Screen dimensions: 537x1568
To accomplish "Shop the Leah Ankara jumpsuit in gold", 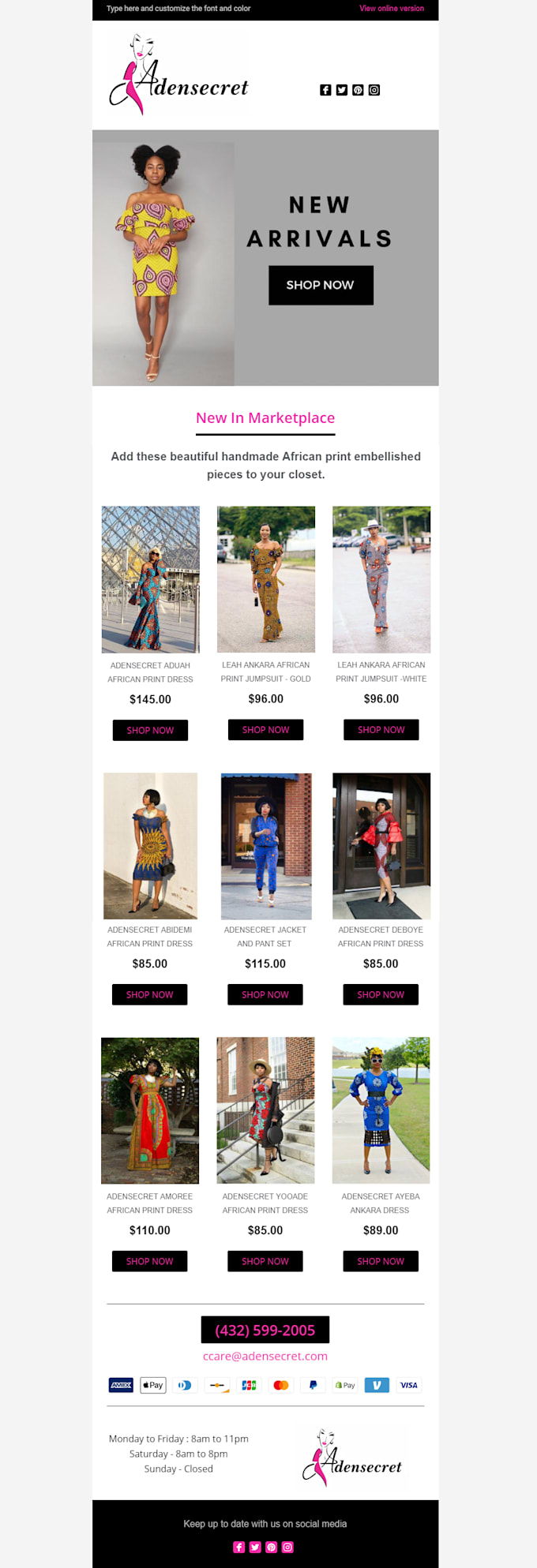I will point(266,730).
